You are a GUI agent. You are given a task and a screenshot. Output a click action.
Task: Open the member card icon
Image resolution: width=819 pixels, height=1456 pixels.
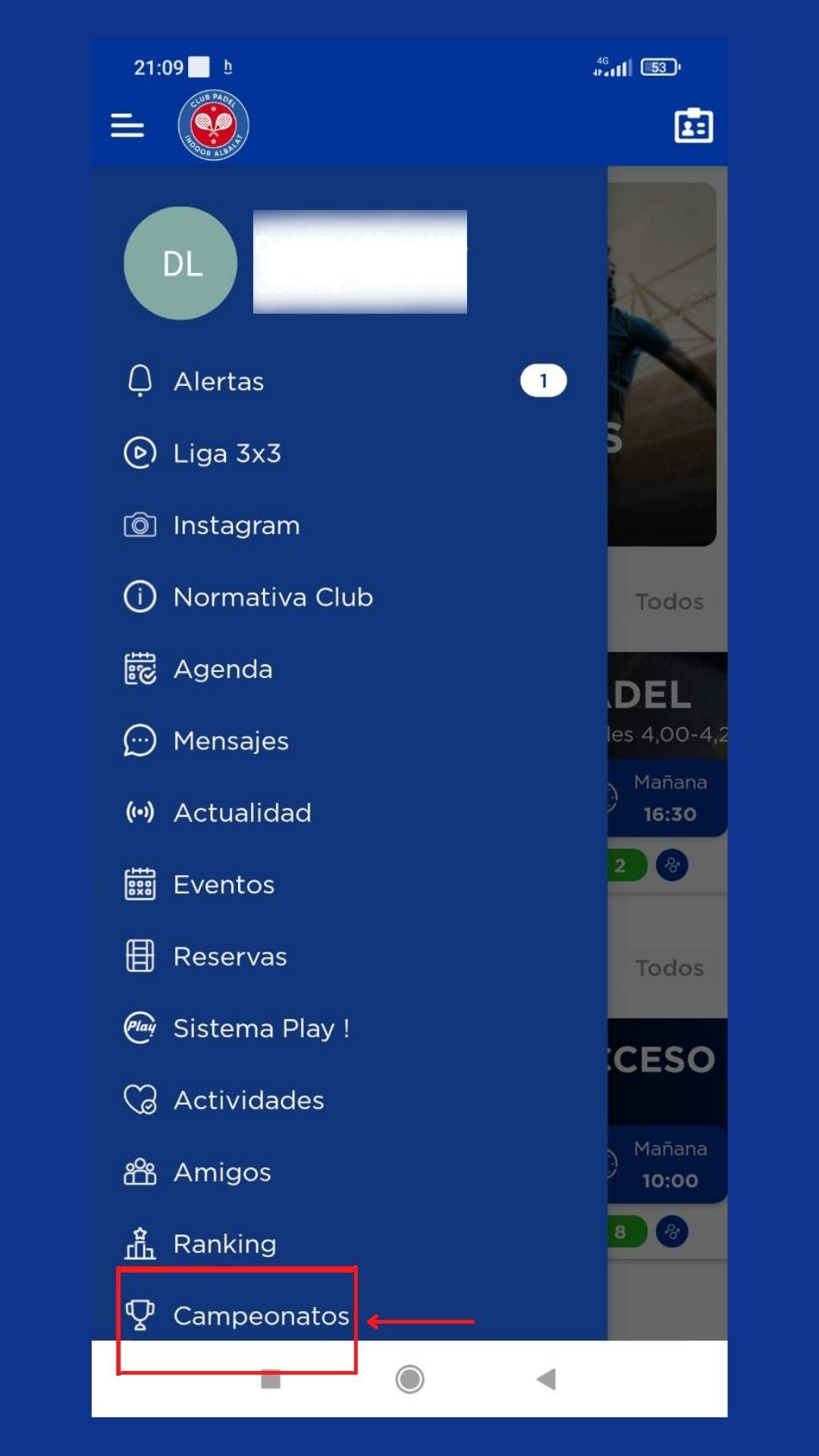pyautogui.click(x=693, y=126)
